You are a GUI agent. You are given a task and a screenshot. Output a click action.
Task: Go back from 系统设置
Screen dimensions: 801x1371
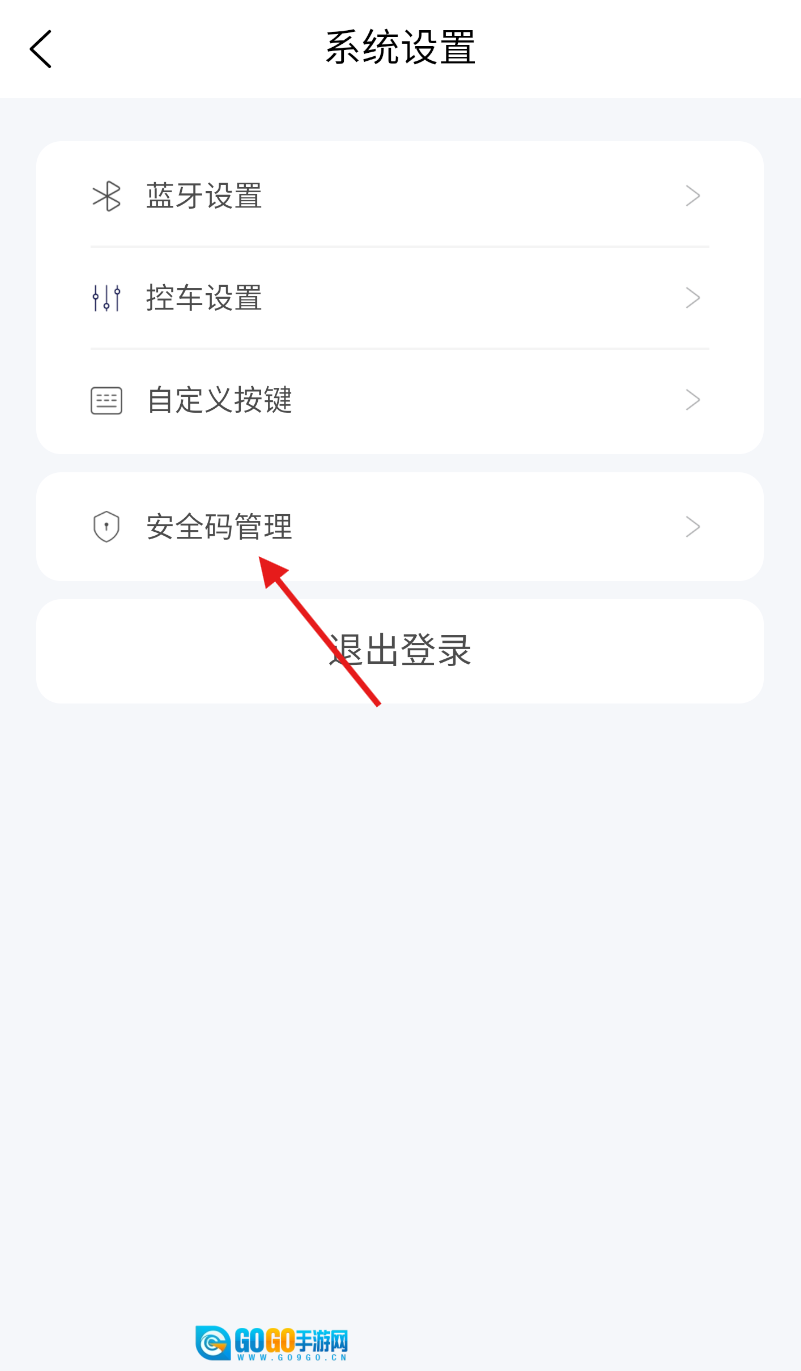click(x=41, y=49)
